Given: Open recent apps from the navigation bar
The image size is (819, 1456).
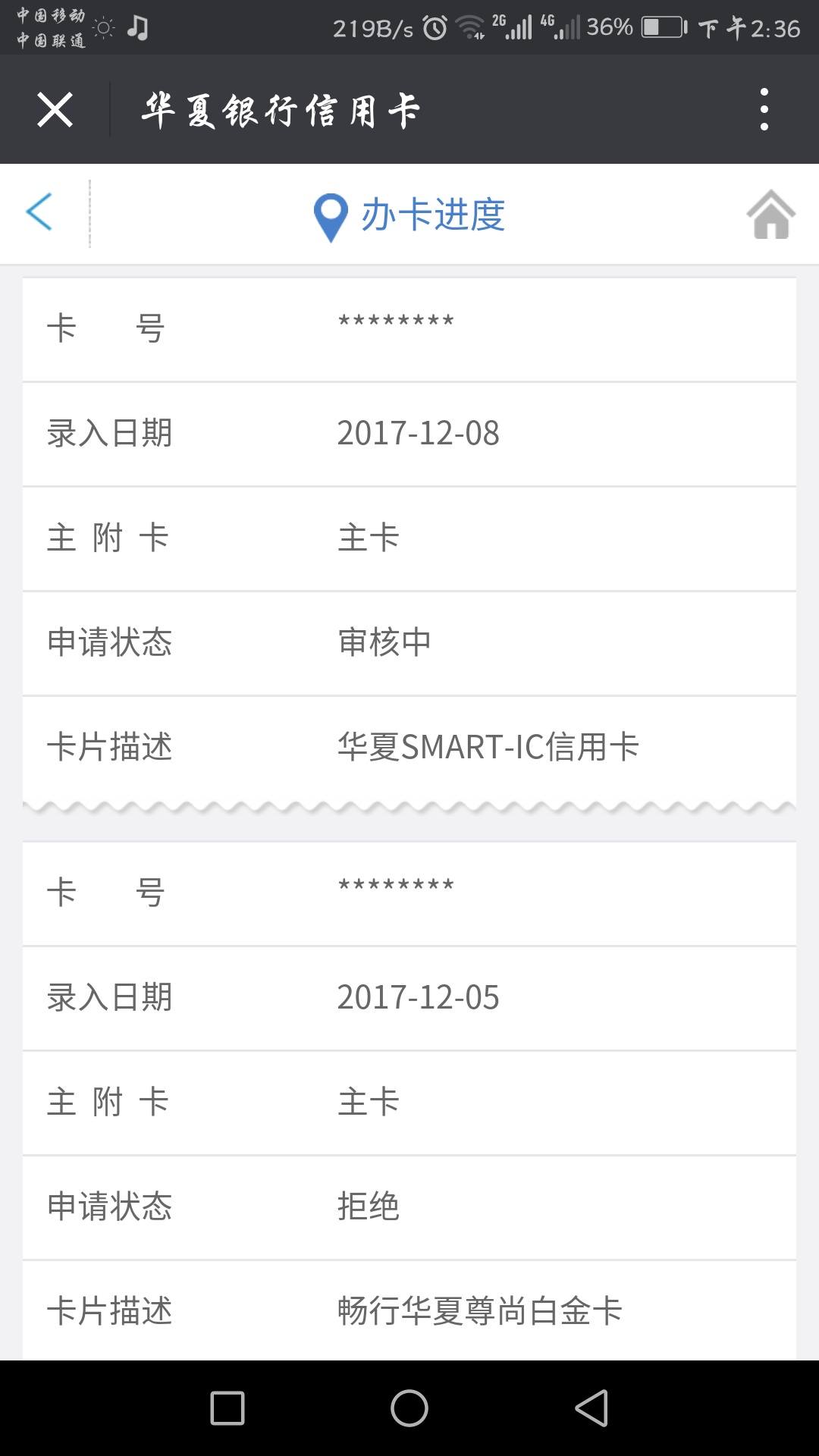Looking at the screenshot, I should pyautogui.click(x=227, y=1408).
